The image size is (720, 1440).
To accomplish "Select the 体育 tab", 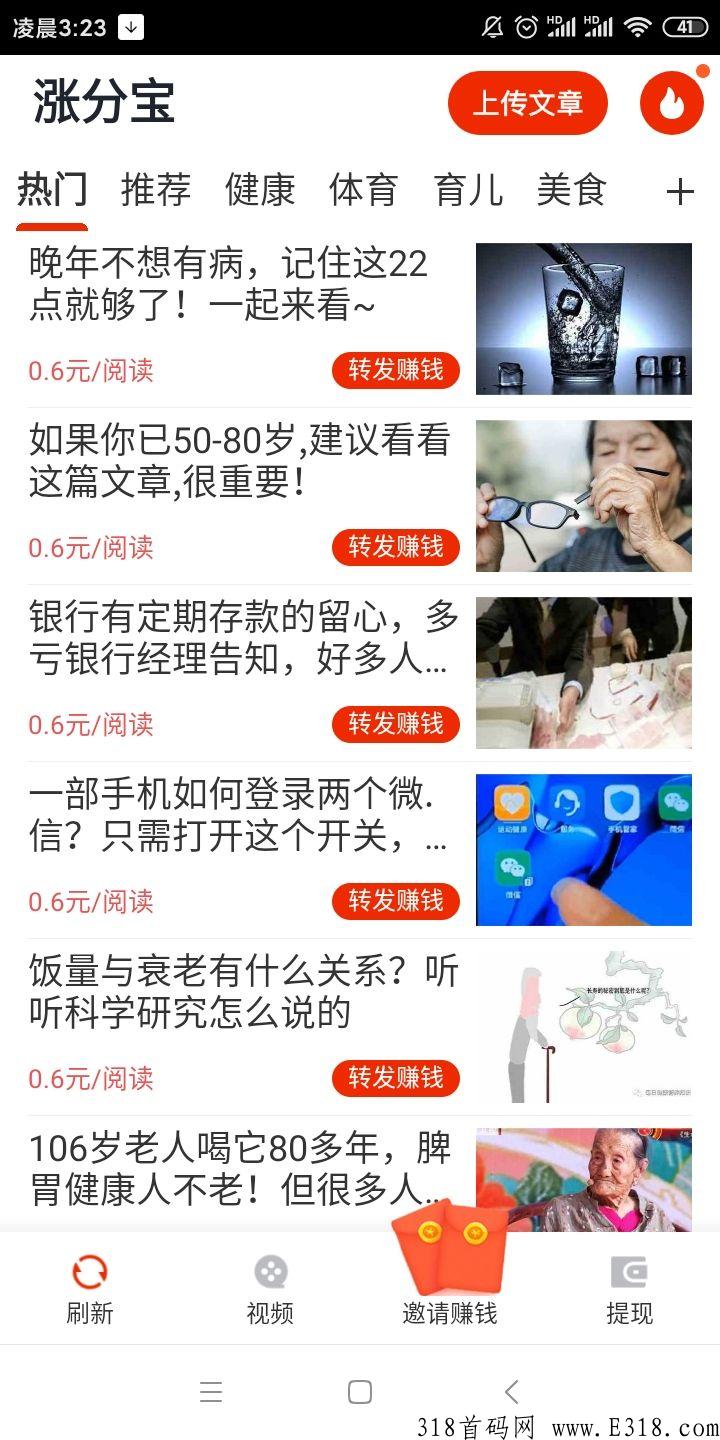I will click(364, 189).
